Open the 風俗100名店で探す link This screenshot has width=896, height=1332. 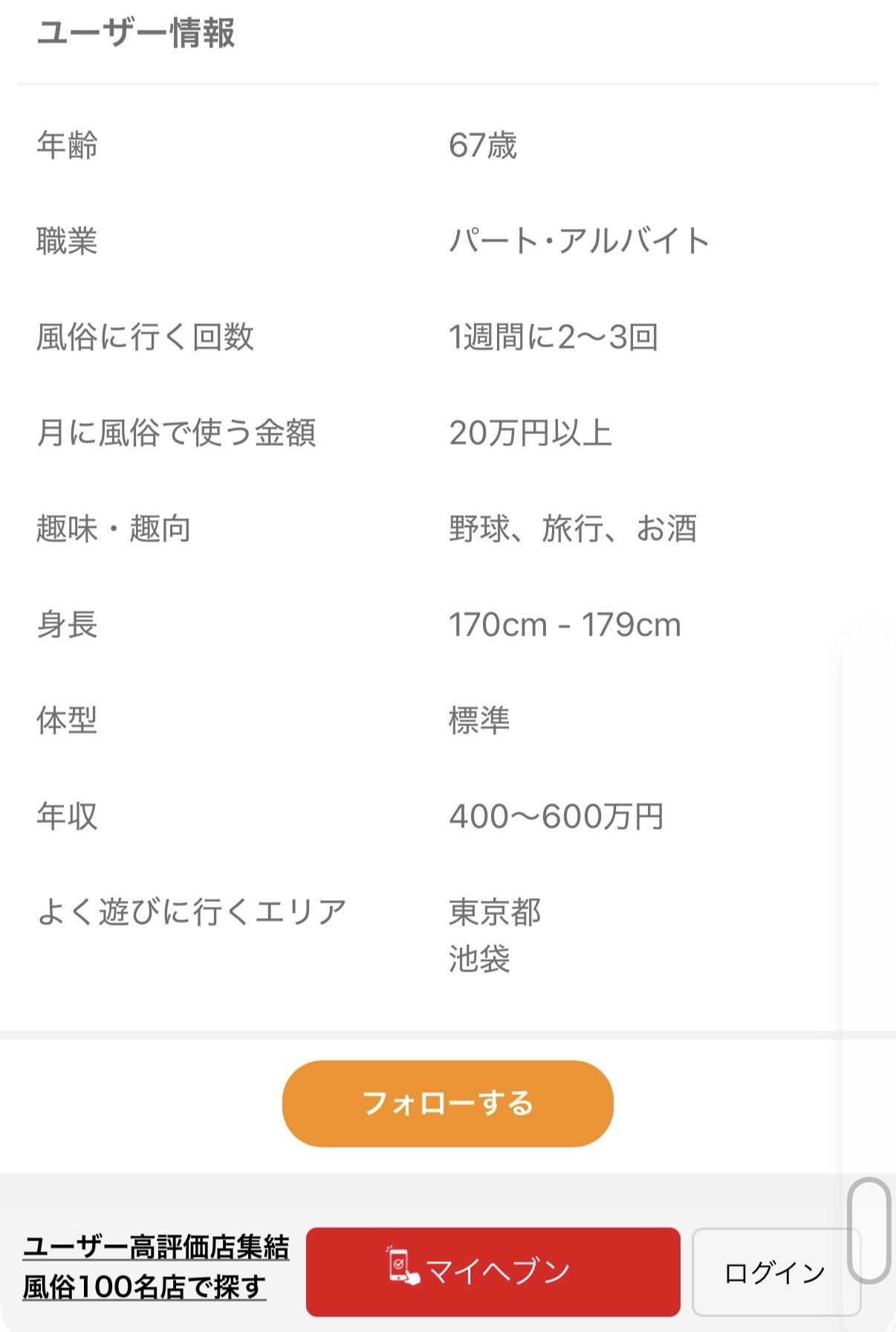click(145, 1287)
